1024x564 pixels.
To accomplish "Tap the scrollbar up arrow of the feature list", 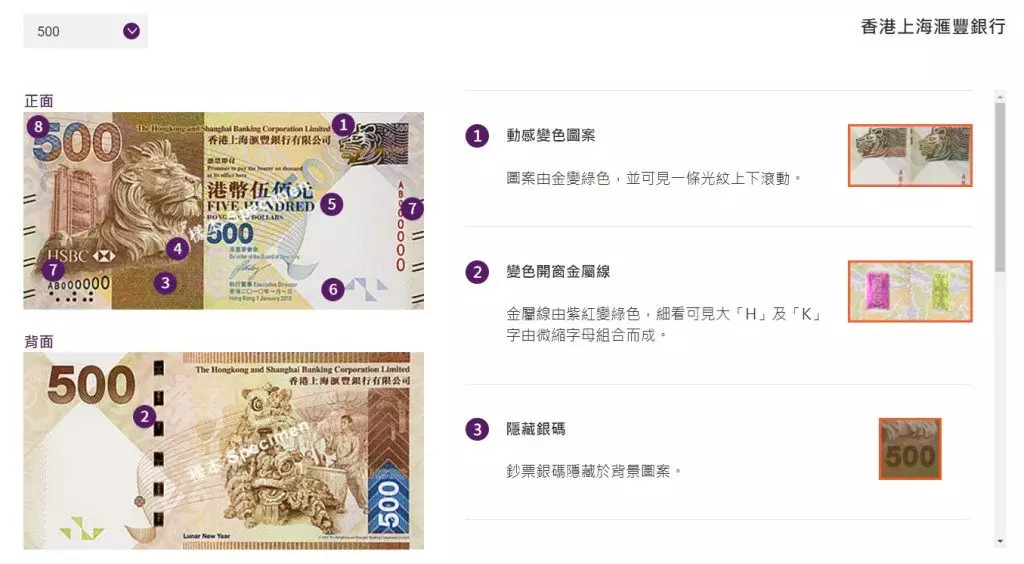I will (1000, 97).
